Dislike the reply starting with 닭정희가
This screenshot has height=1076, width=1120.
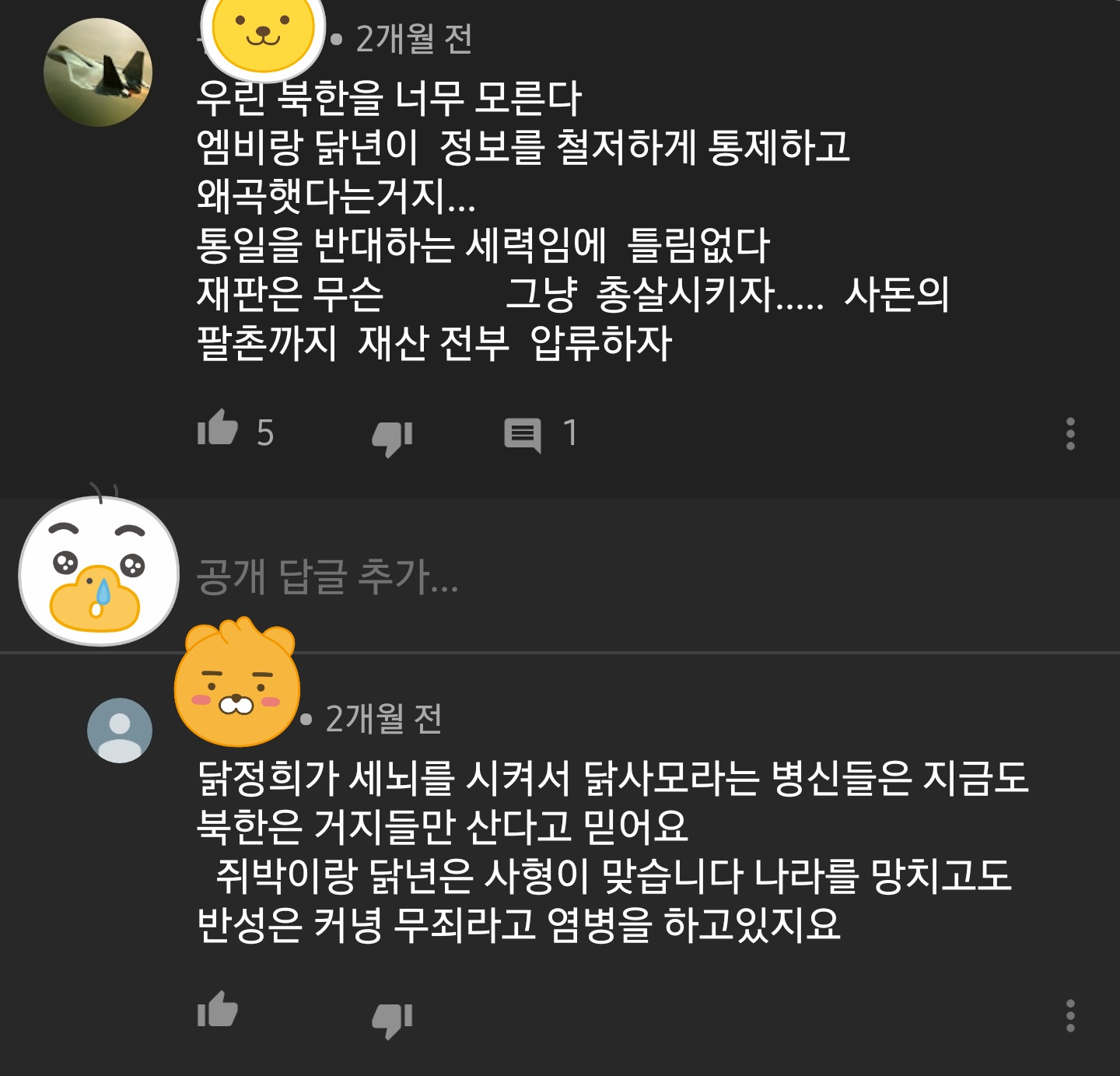click(392, 1018)
